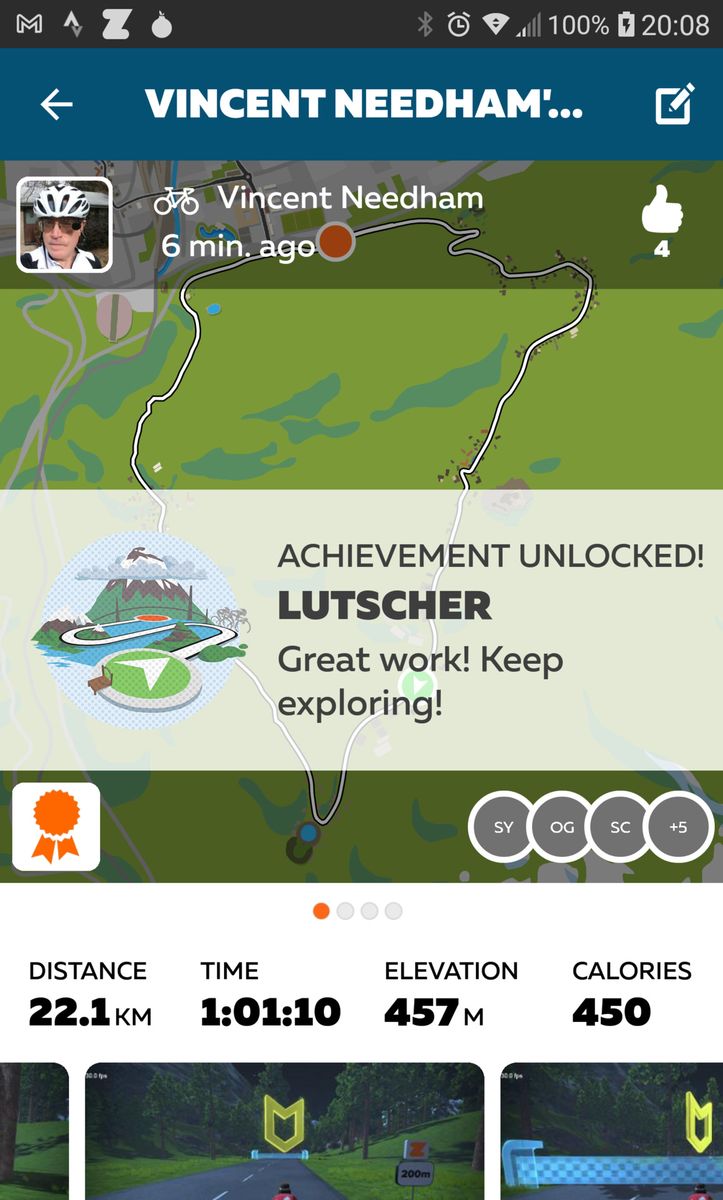Select the second page indicator dot
The height and width of the screenshot is (1200, 723).
click(346, 911)
